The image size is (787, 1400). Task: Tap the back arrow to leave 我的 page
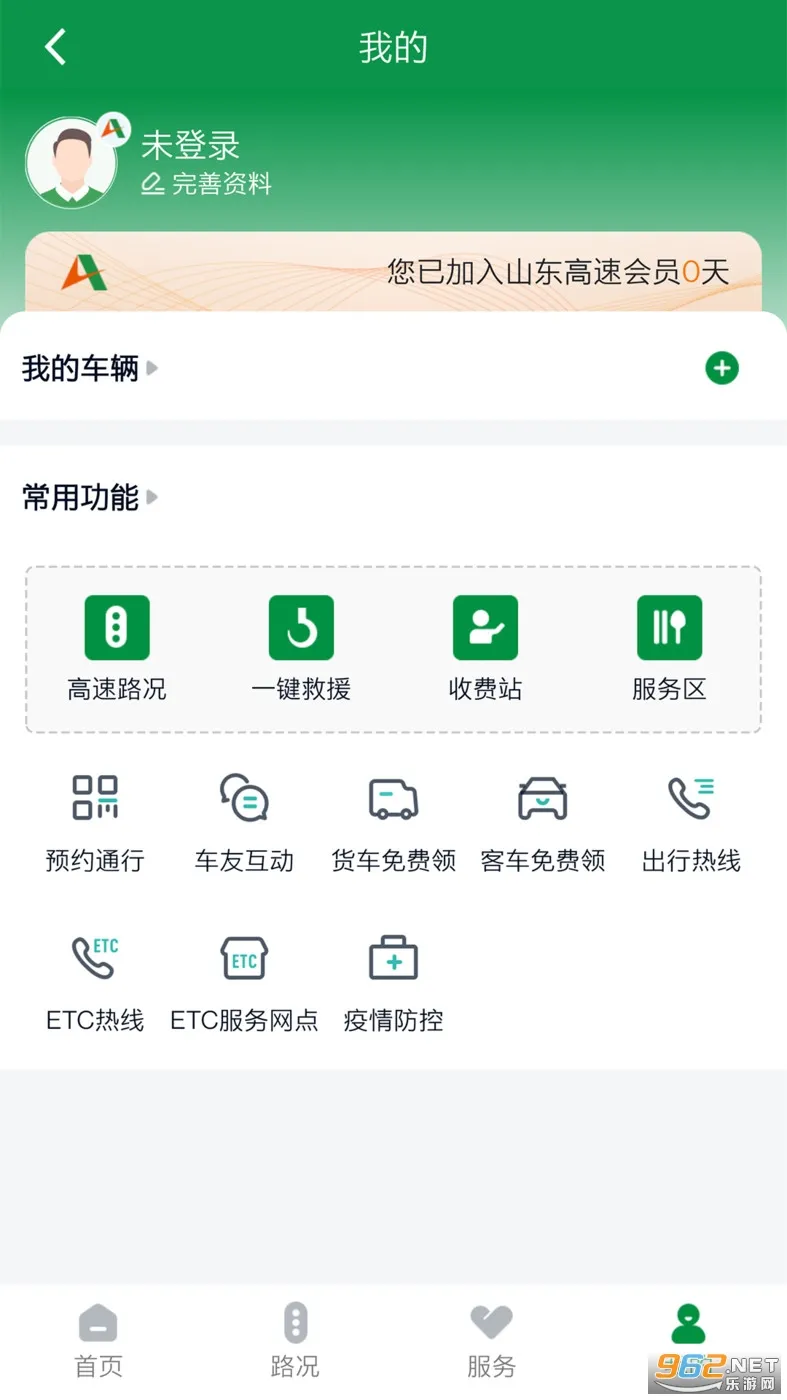[x=55, y=46]
